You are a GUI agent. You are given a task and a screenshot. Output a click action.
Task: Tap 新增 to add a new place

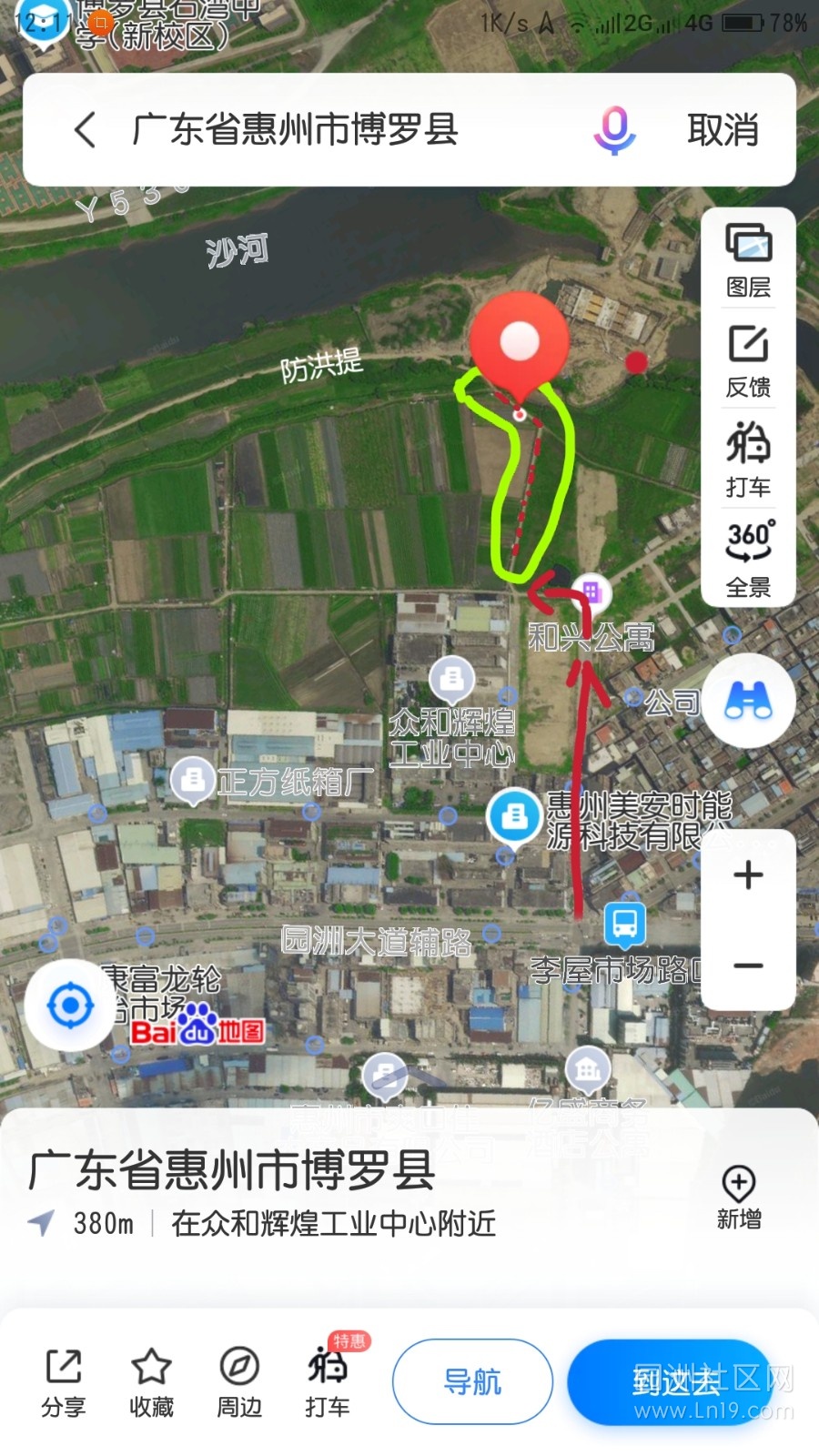pyautogui.click(x=738, y=1197)
